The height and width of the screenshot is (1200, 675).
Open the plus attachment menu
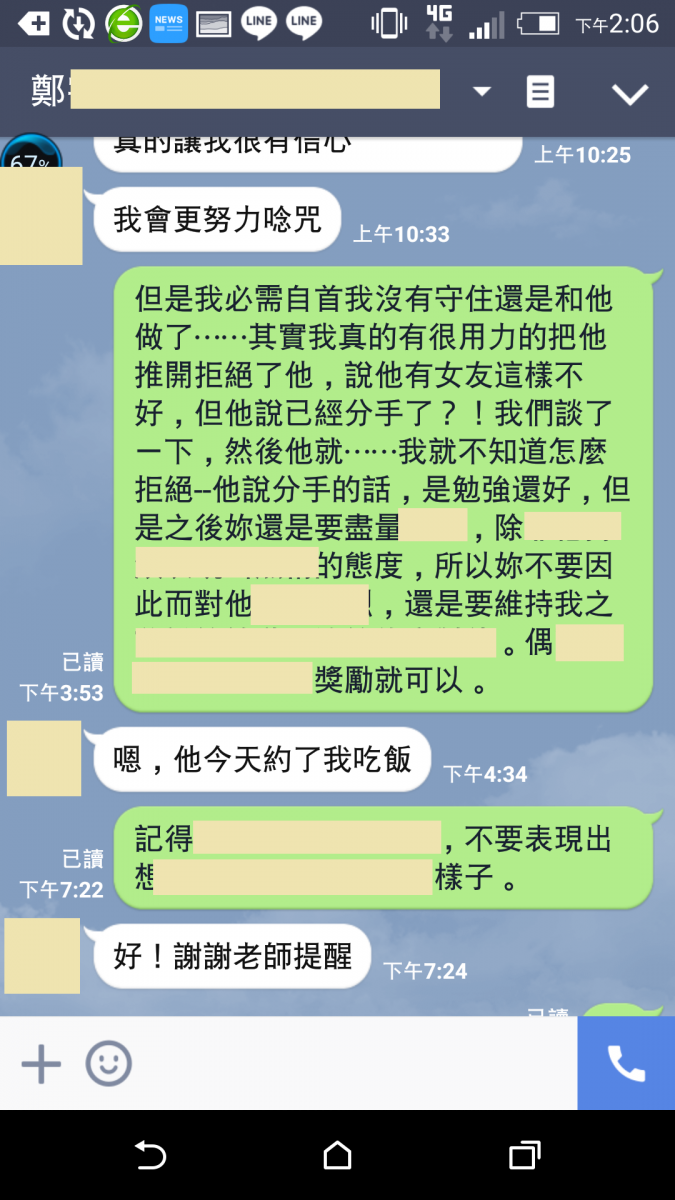[x=41, y=1063]
